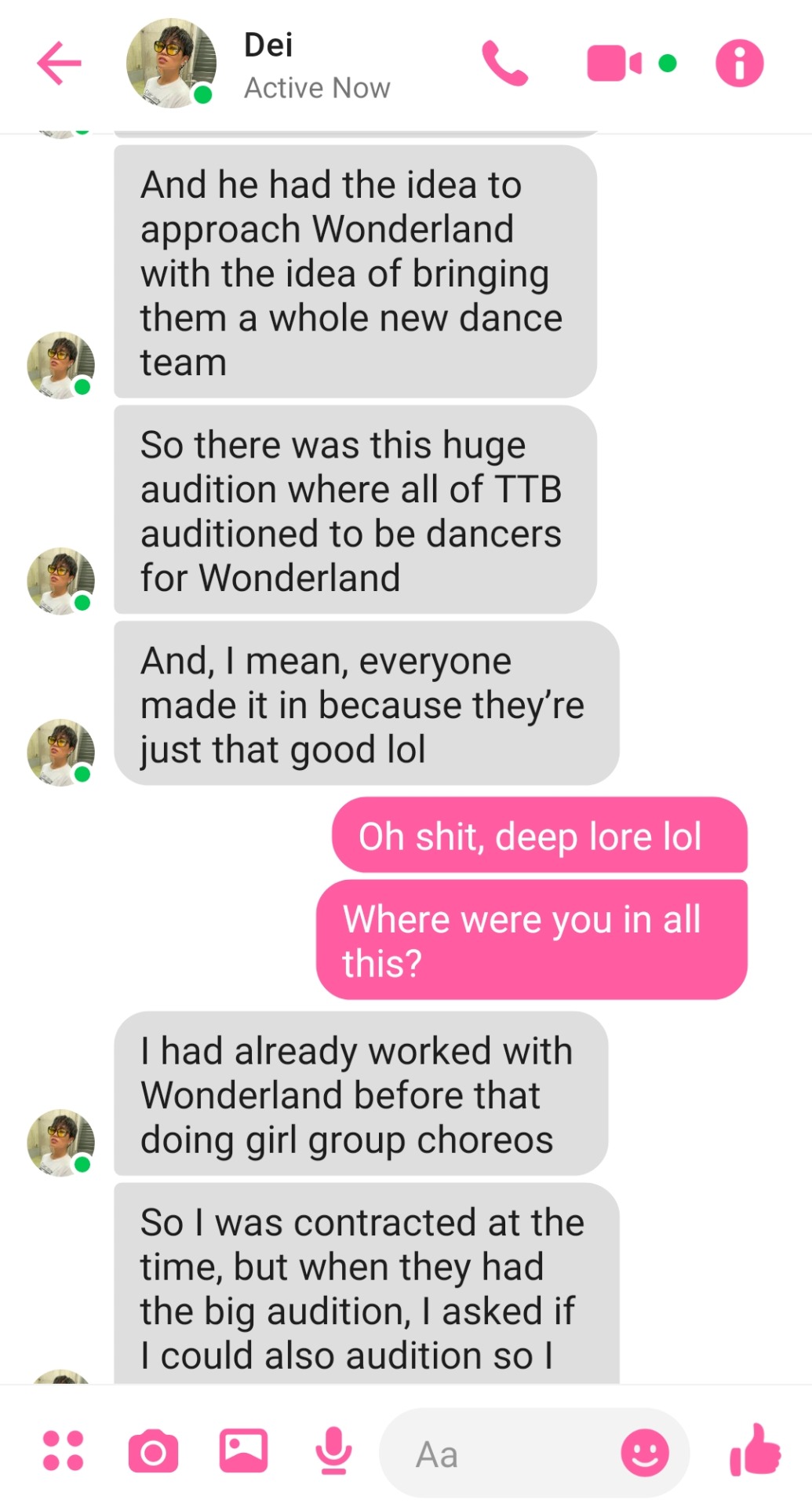Screen dimensions: 812x1507
Task: Go back to the chat list
Action: [59, 63]
